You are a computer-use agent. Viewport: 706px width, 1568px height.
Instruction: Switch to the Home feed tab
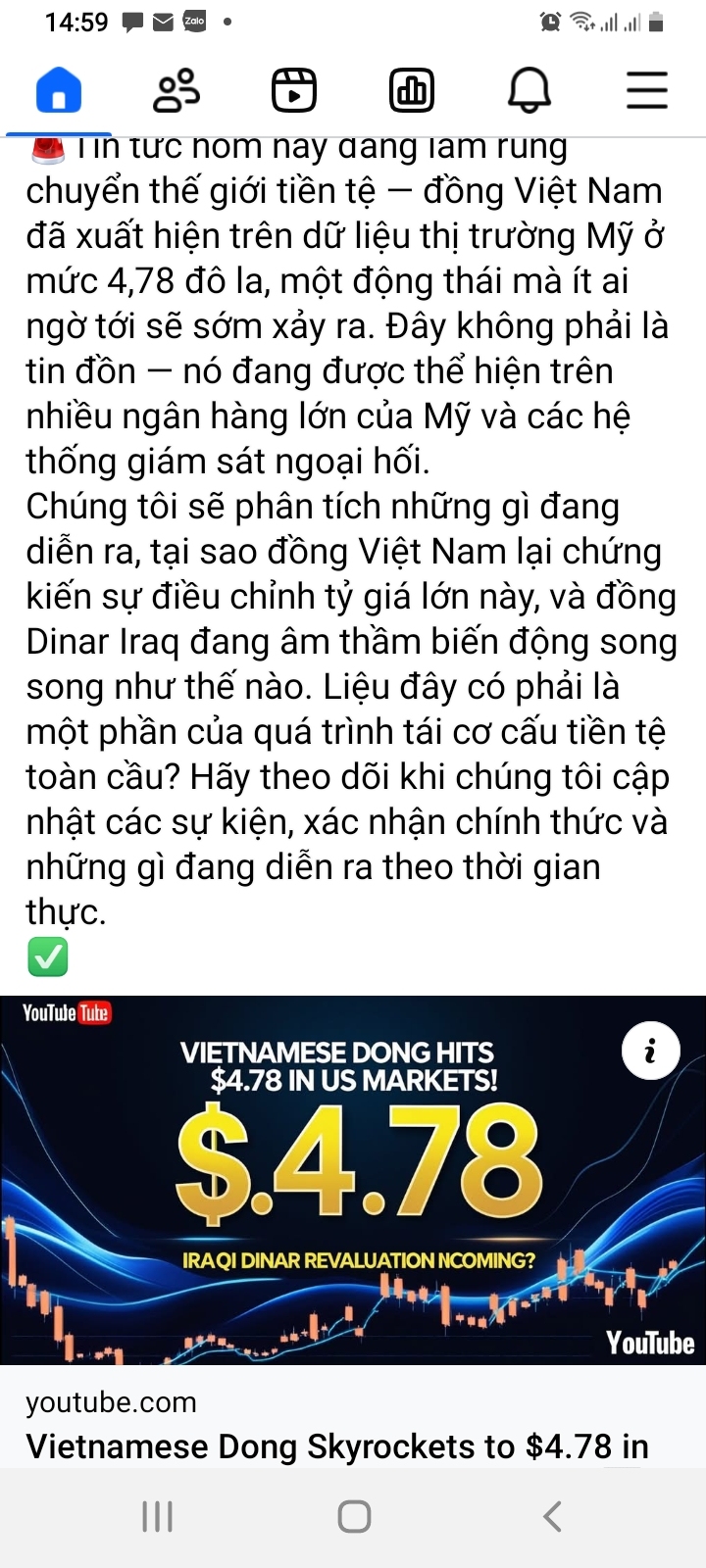click(x=59, y=90)
